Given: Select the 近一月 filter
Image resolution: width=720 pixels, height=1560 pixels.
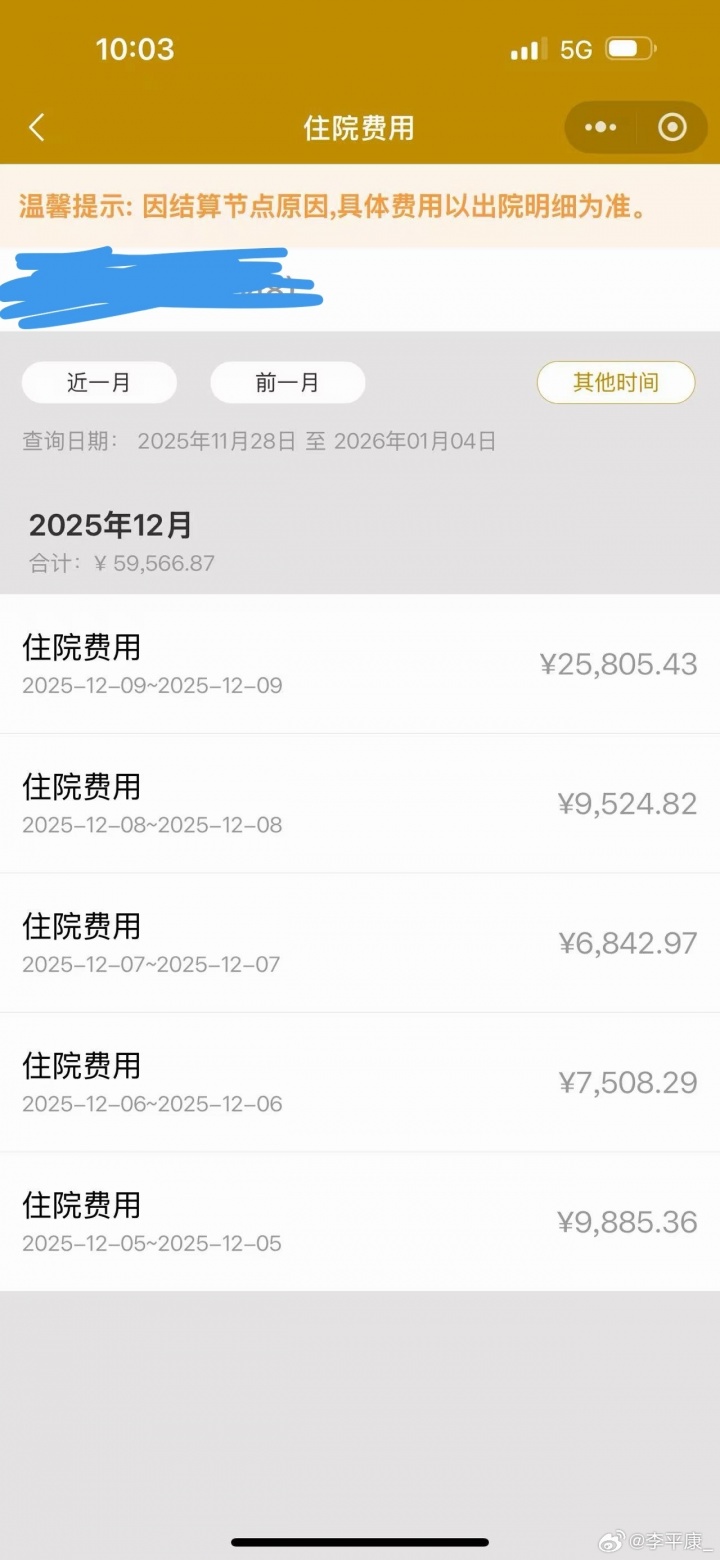Looking at the screenshot, I should point(99,382).
